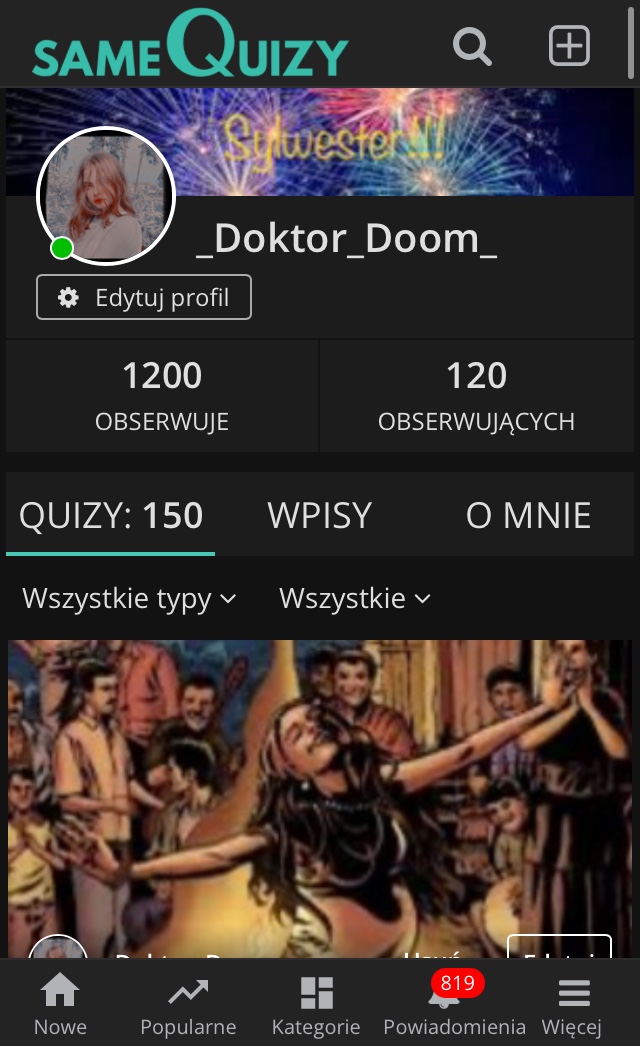Open the 120 Obserwujących list
640x1046 pixels.
[x=476, y=396]
